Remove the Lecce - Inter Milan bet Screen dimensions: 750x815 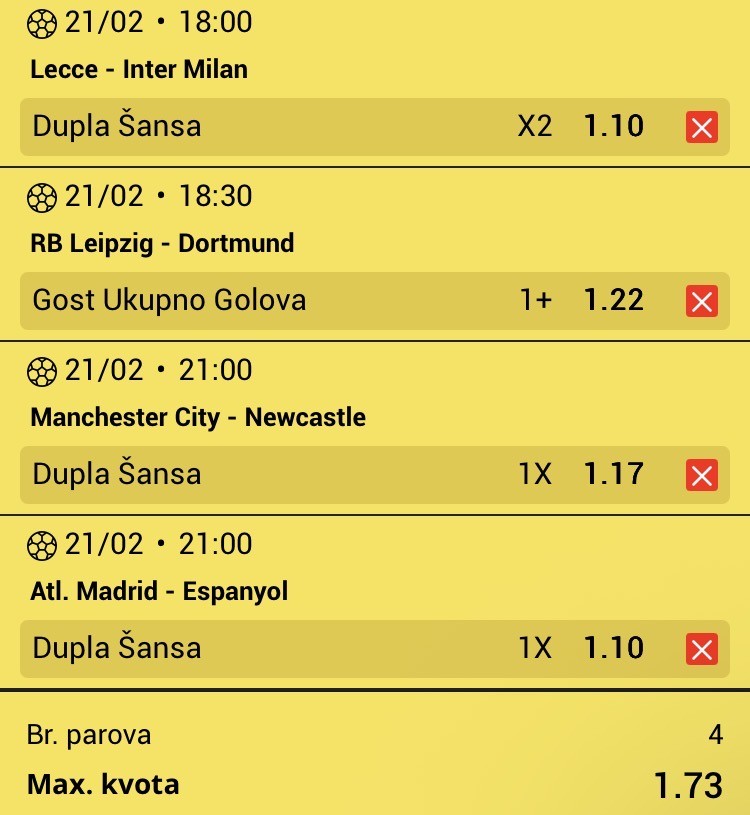pos(702,127)
